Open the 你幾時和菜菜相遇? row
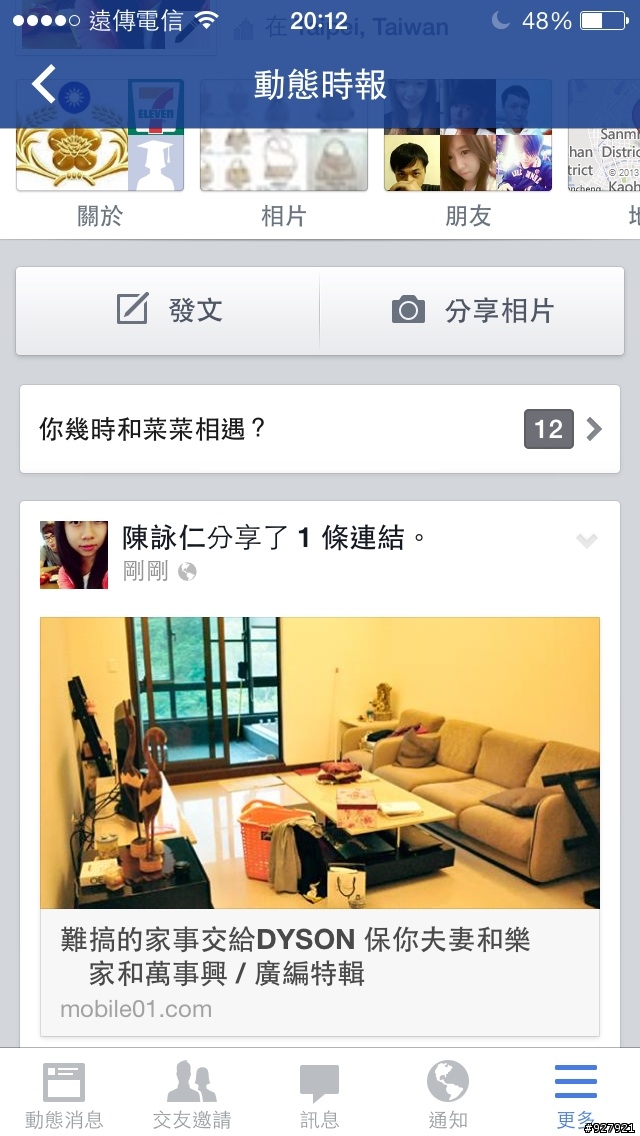 [x=320, y=429]
